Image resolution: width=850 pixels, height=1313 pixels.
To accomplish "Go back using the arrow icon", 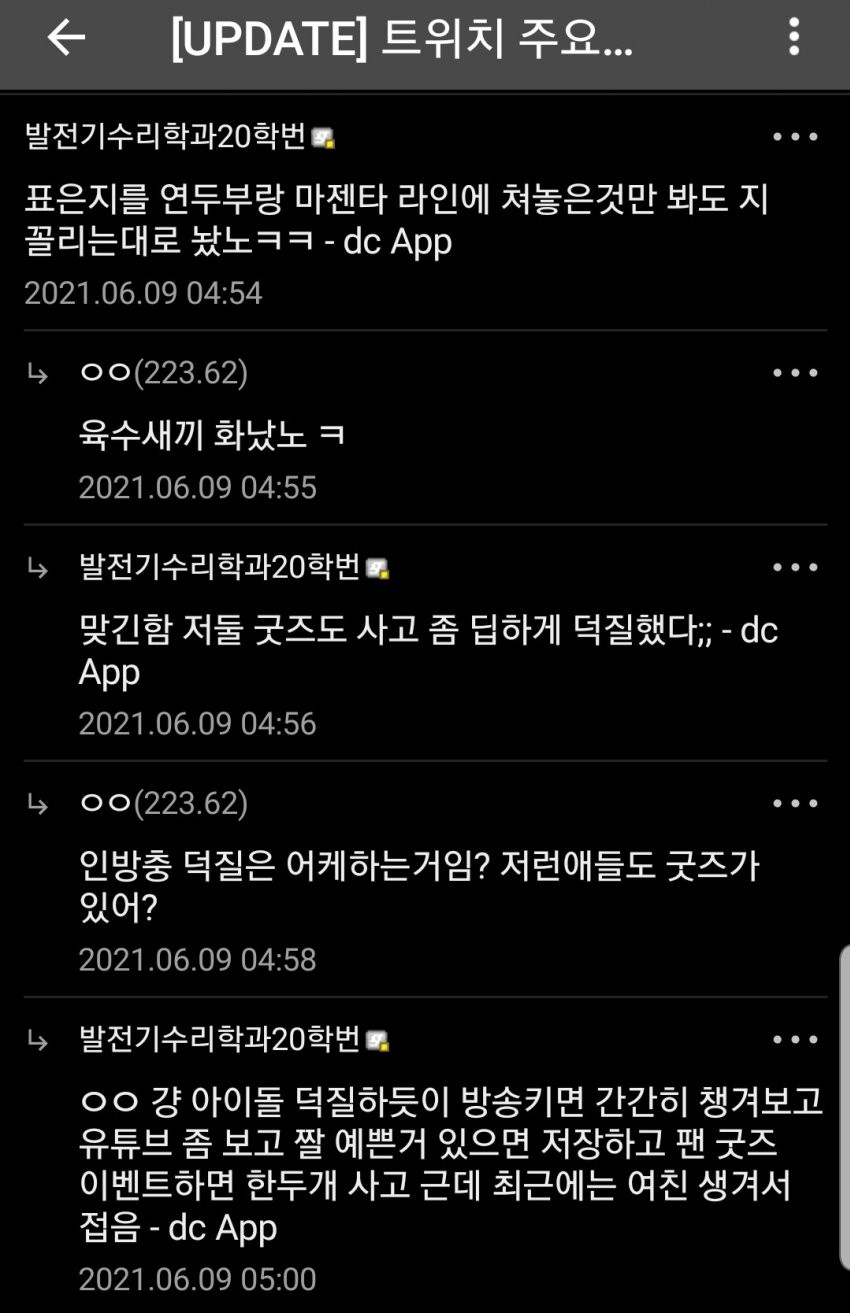I will click(x=66, y=38).
